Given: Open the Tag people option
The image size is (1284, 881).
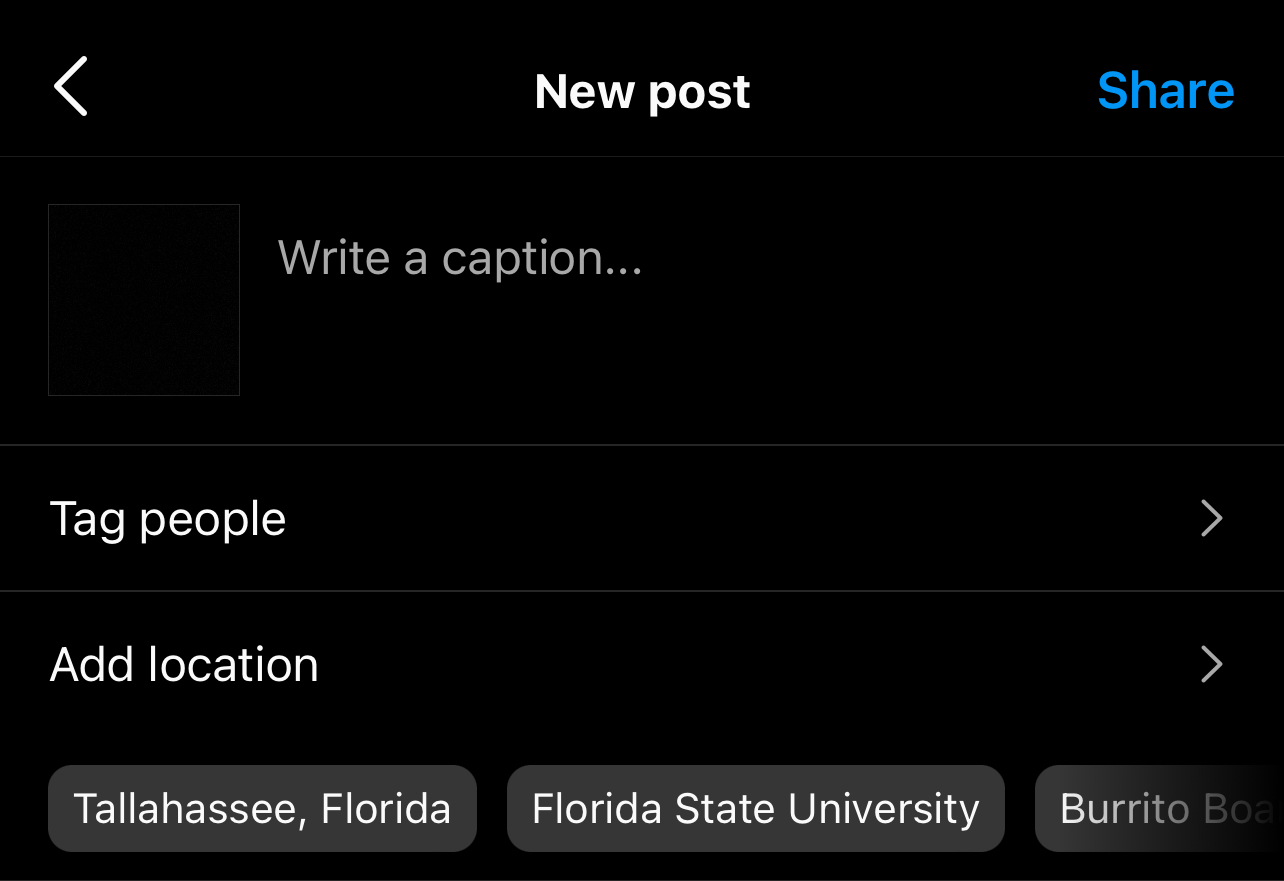Looking at the screenshot, I should 640,519.
